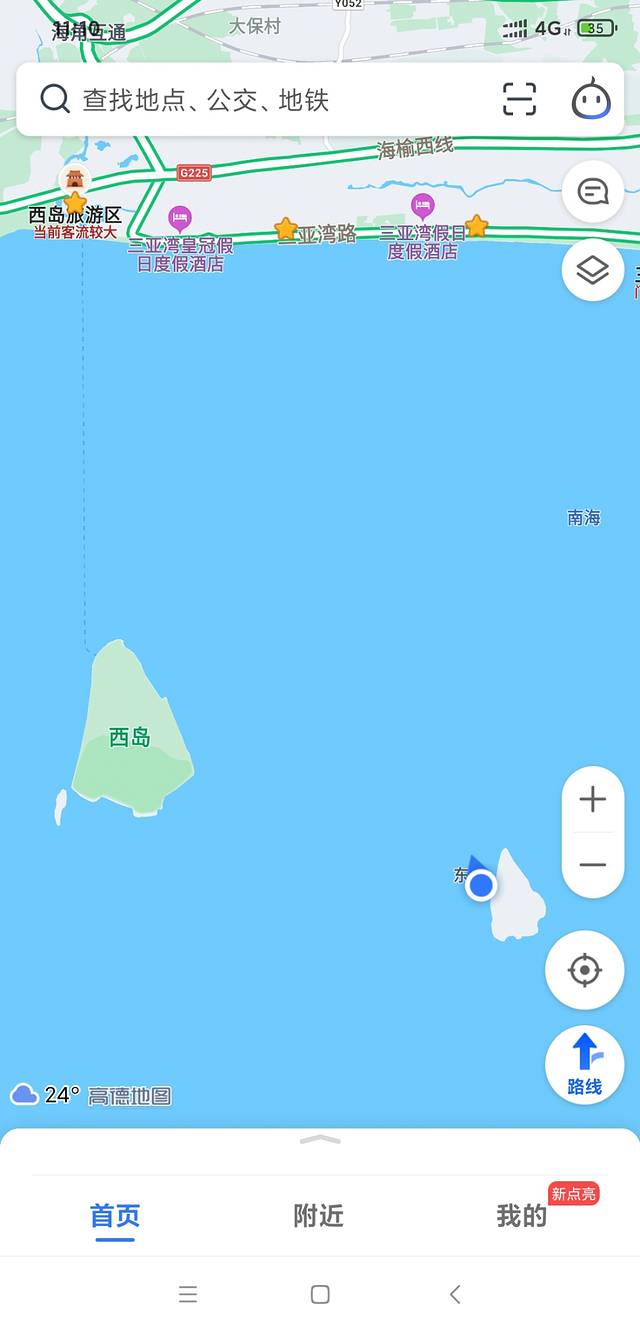Viewport: 640px width, 1333px height.
Task: Open the scan code icon
Action: (519, 100)
